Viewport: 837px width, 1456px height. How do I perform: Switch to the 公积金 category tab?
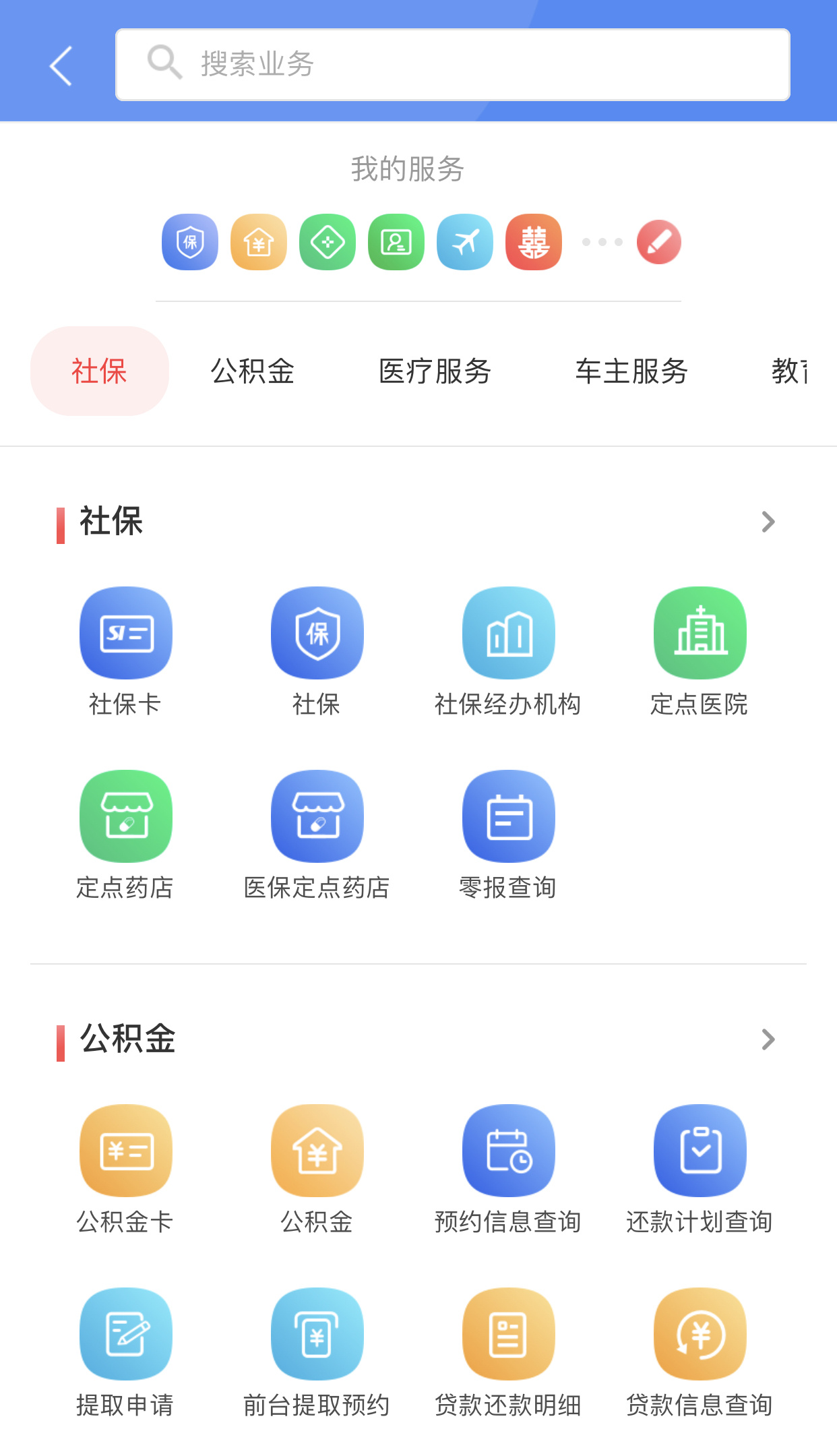[x=253, y=371]
